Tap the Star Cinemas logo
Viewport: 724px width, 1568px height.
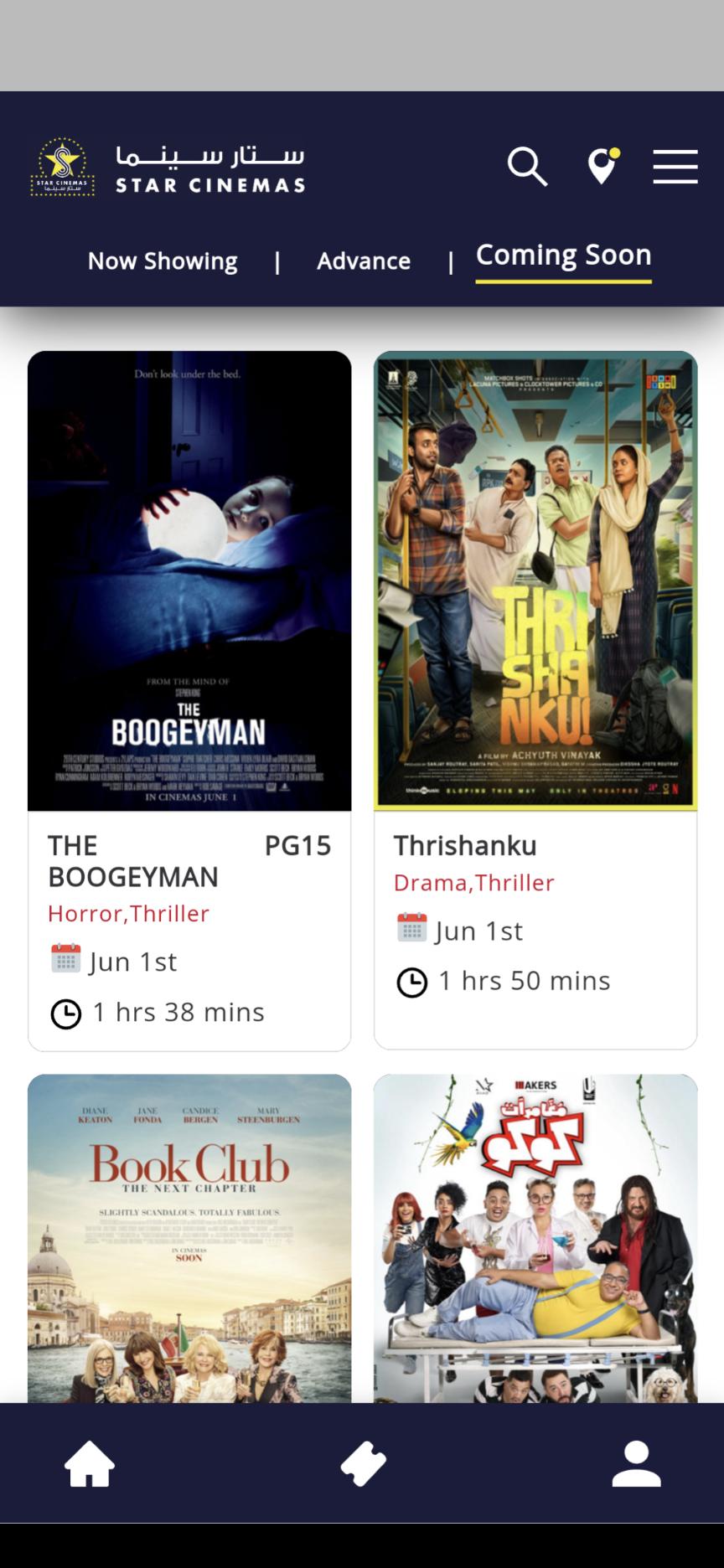(168, 167)
